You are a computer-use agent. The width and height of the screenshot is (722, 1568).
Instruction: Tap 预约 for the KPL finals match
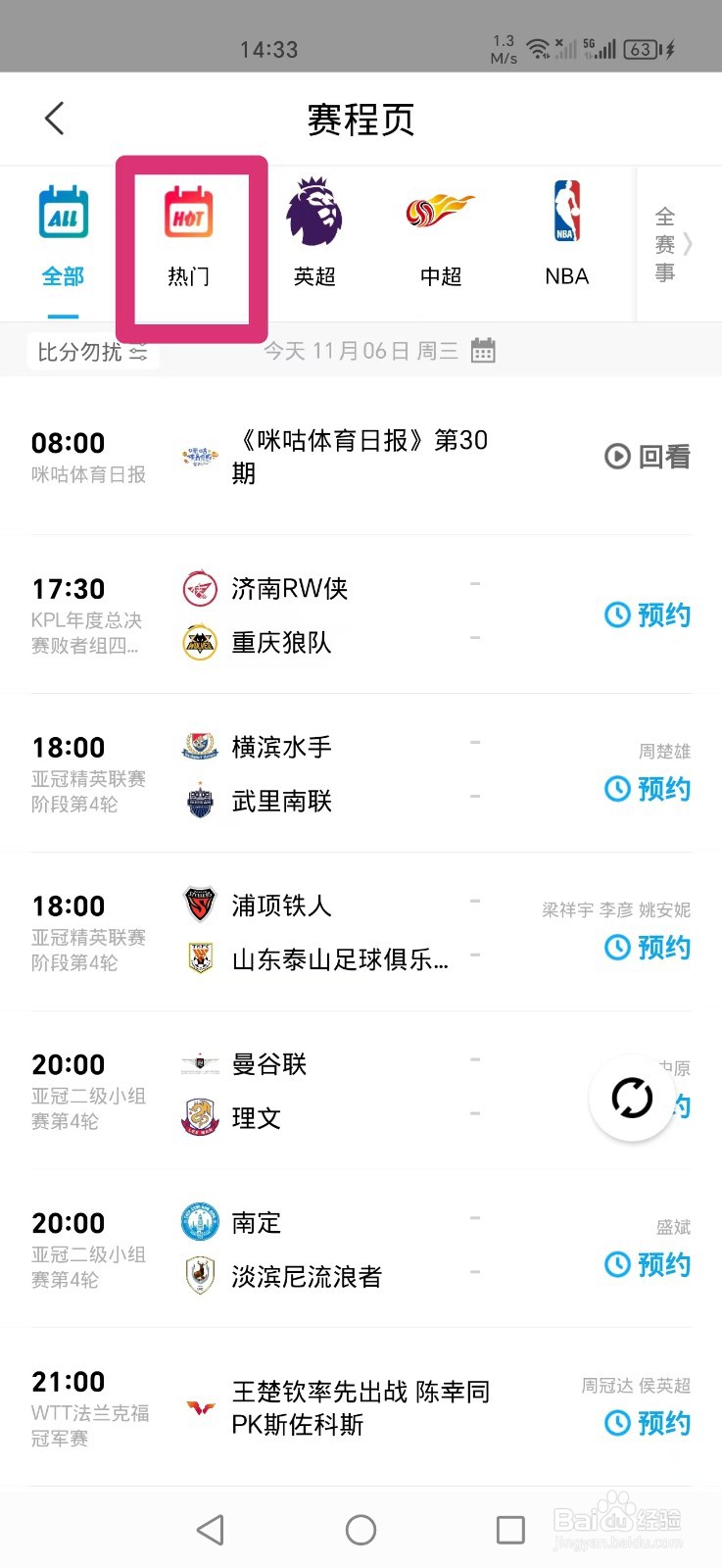click(647, 614)
